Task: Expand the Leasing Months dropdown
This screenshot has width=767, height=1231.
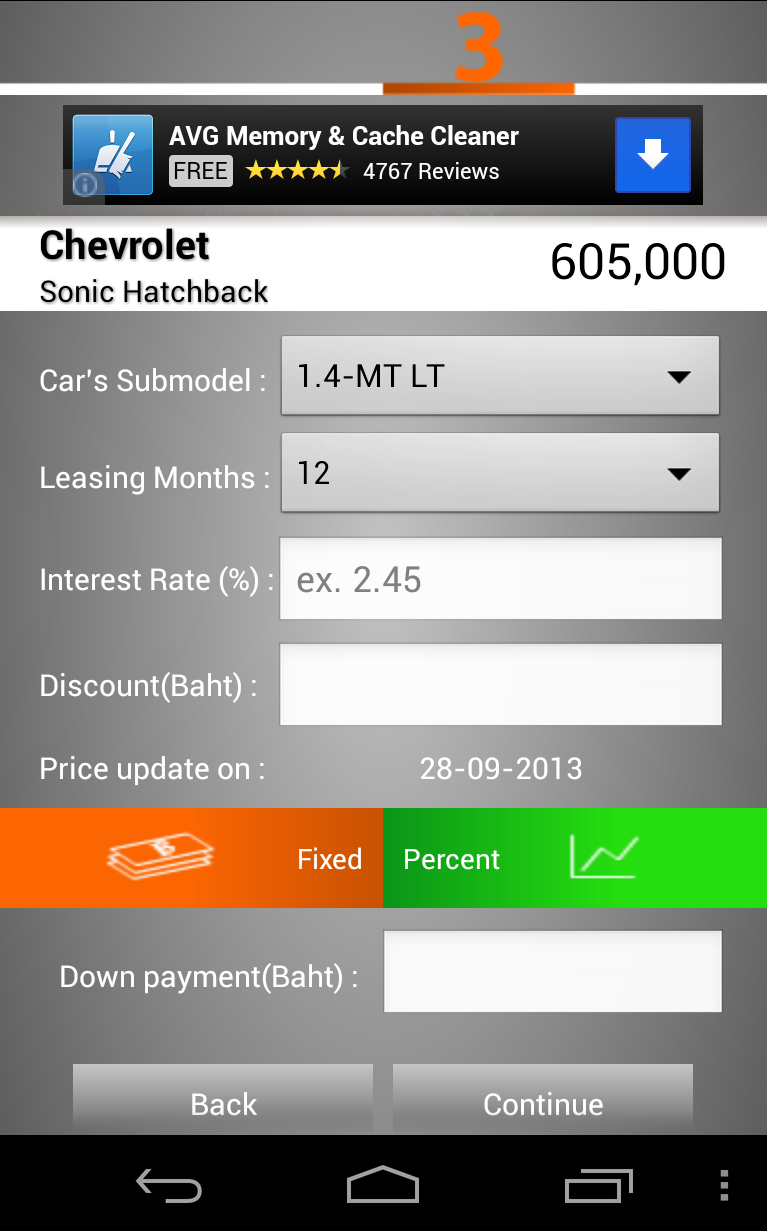Action: tap(500, 472)
